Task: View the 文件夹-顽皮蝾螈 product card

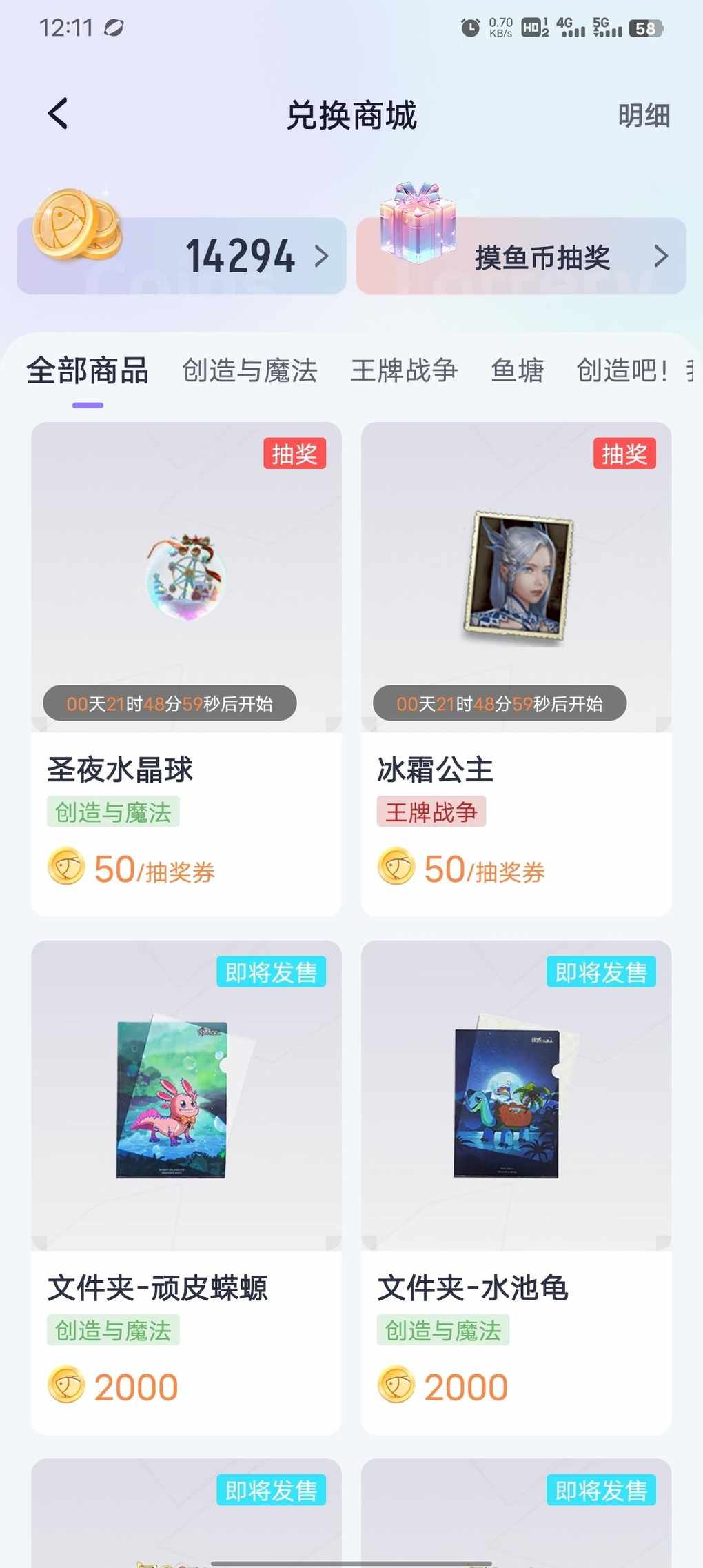Action: [x=186, y=1187]
